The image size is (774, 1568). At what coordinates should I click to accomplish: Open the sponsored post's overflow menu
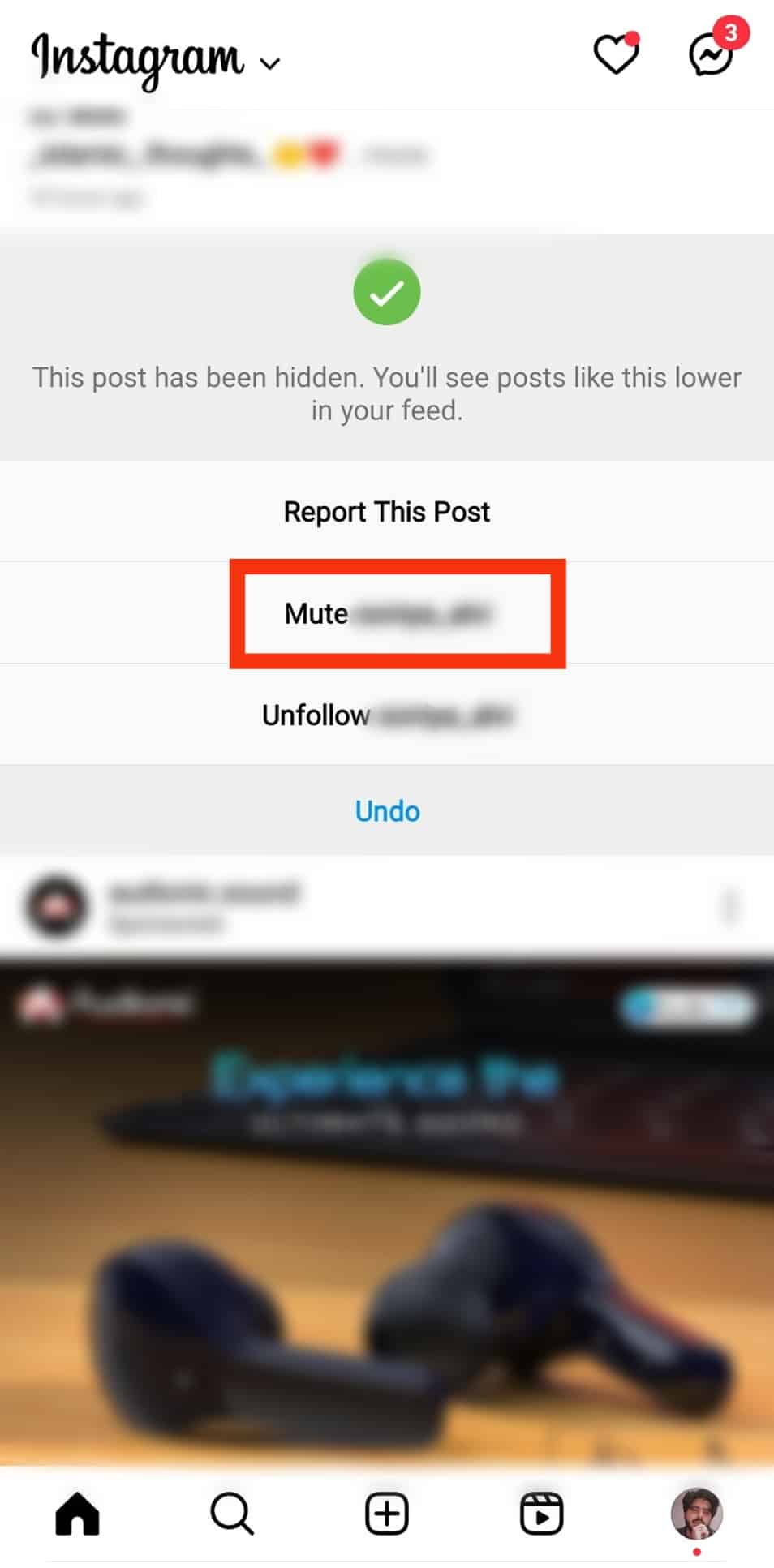point(729,907)
